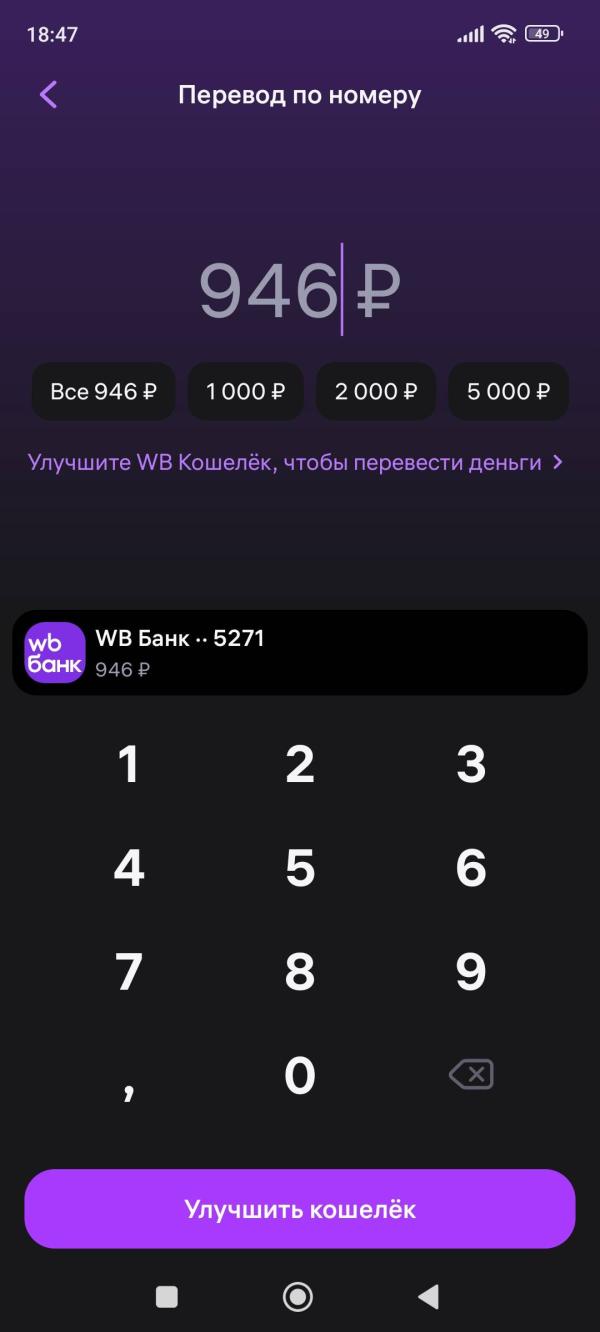
Task: Enter digit 3 on the keypad
Action: click(471, 764)
